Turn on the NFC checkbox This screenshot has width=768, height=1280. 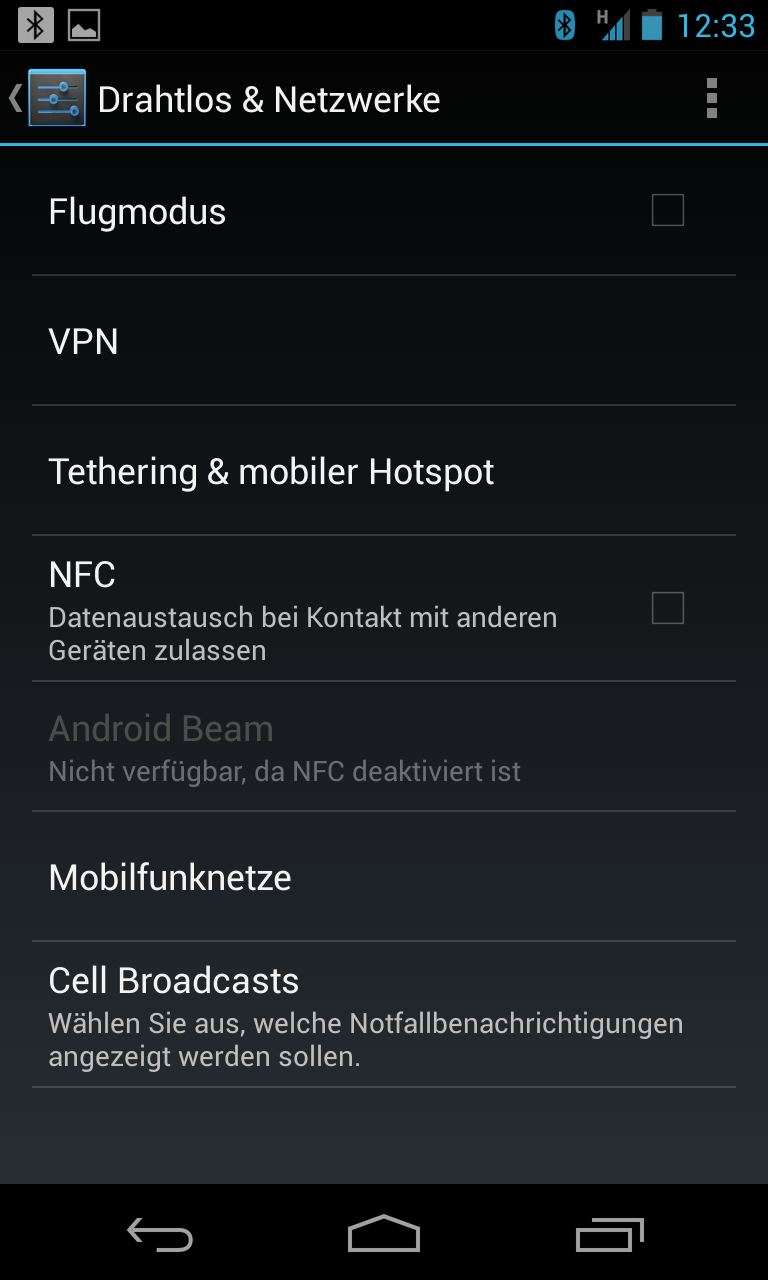tap(667, 608)
